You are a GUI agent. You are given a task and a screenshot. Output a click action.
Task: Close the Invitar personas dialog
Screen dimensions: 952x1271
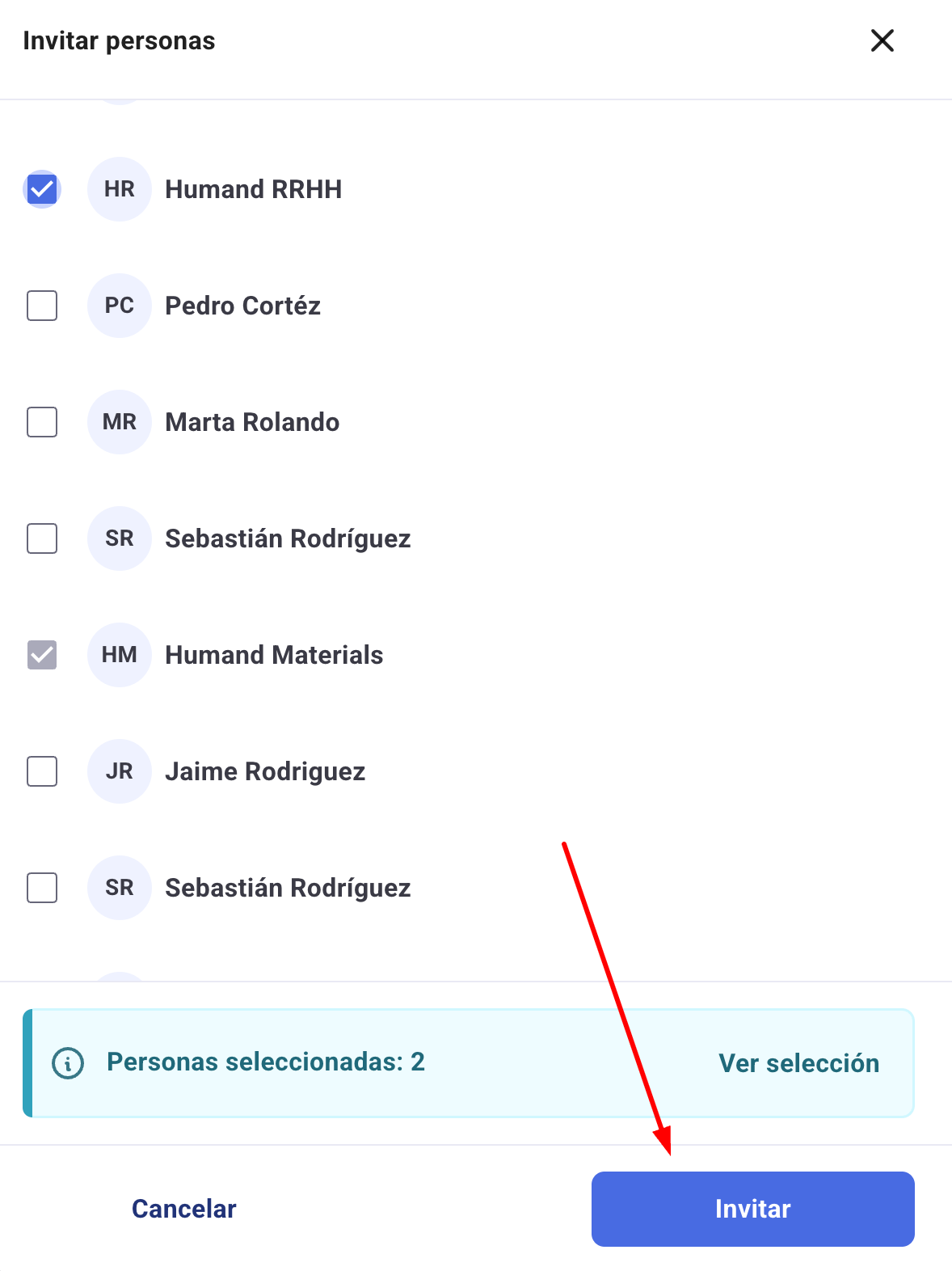[x=882, y=40]
